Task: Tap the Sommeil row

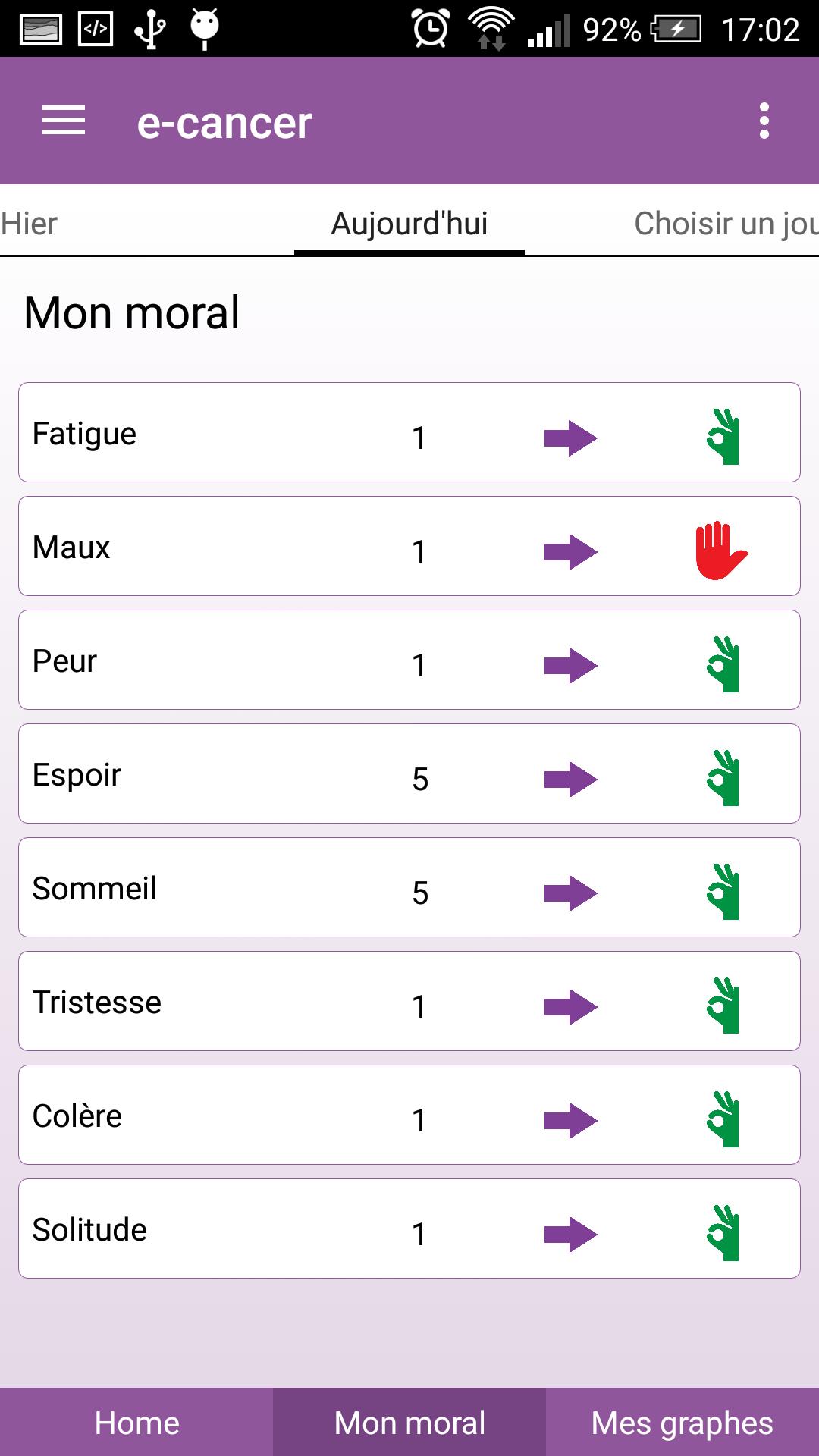Action: point(409,887)
